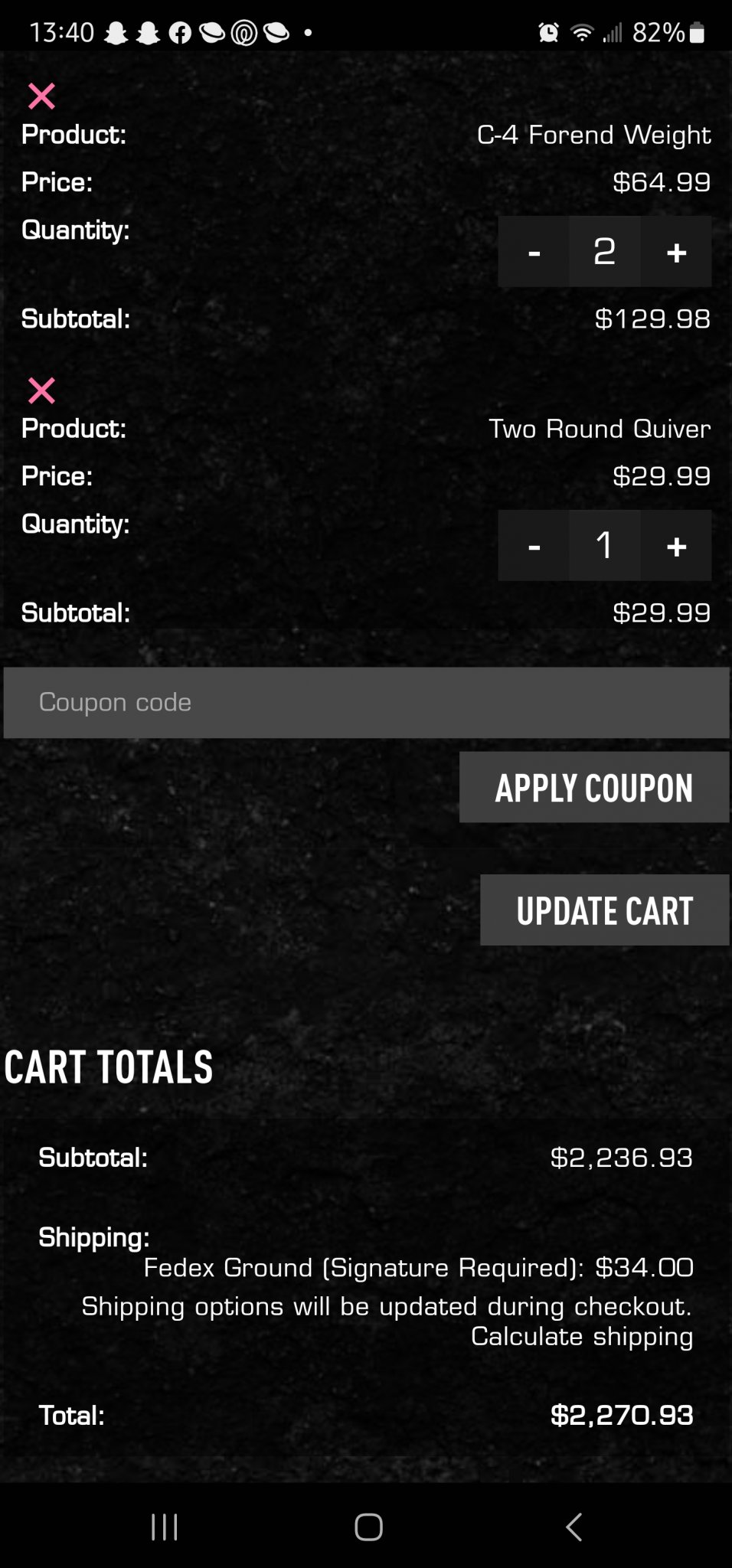The height and width of the screenshot is (1568, 732).
Task: Open recent apps from navigation bar
Action: tap(164, 1527)
